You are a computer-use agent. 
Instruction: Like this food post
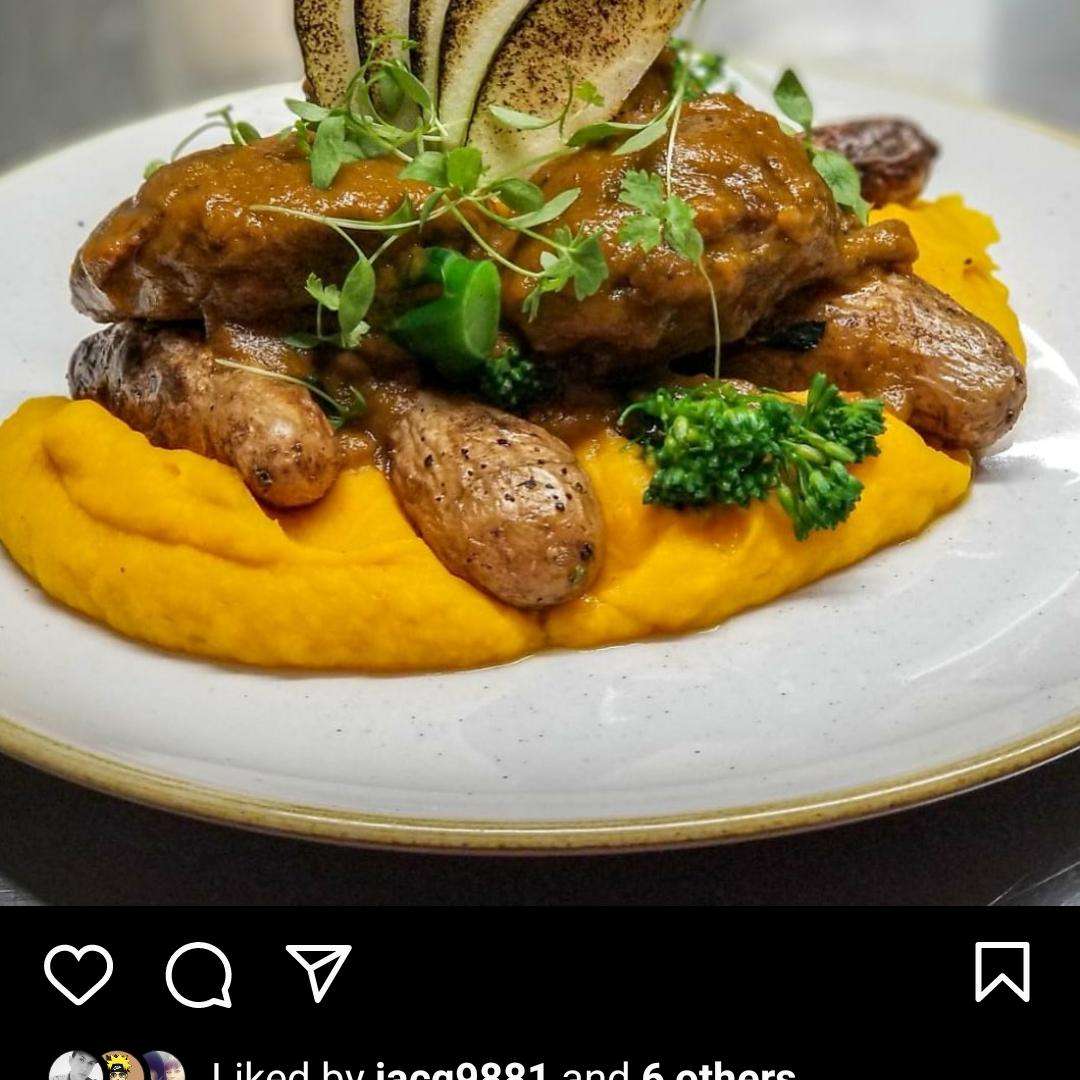(x=78, y=973)
